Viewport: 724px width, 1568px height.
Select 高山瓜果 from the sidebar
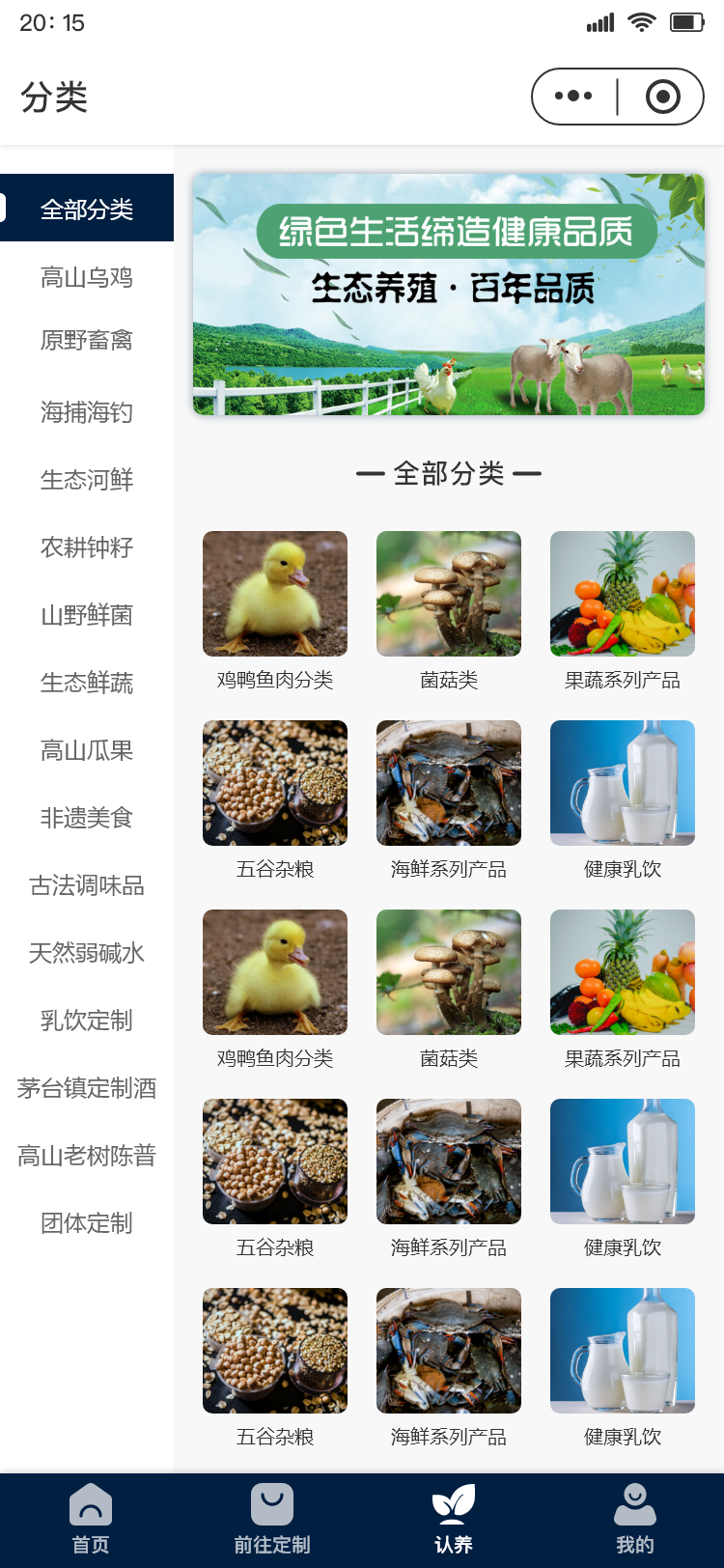pos(87,750)
